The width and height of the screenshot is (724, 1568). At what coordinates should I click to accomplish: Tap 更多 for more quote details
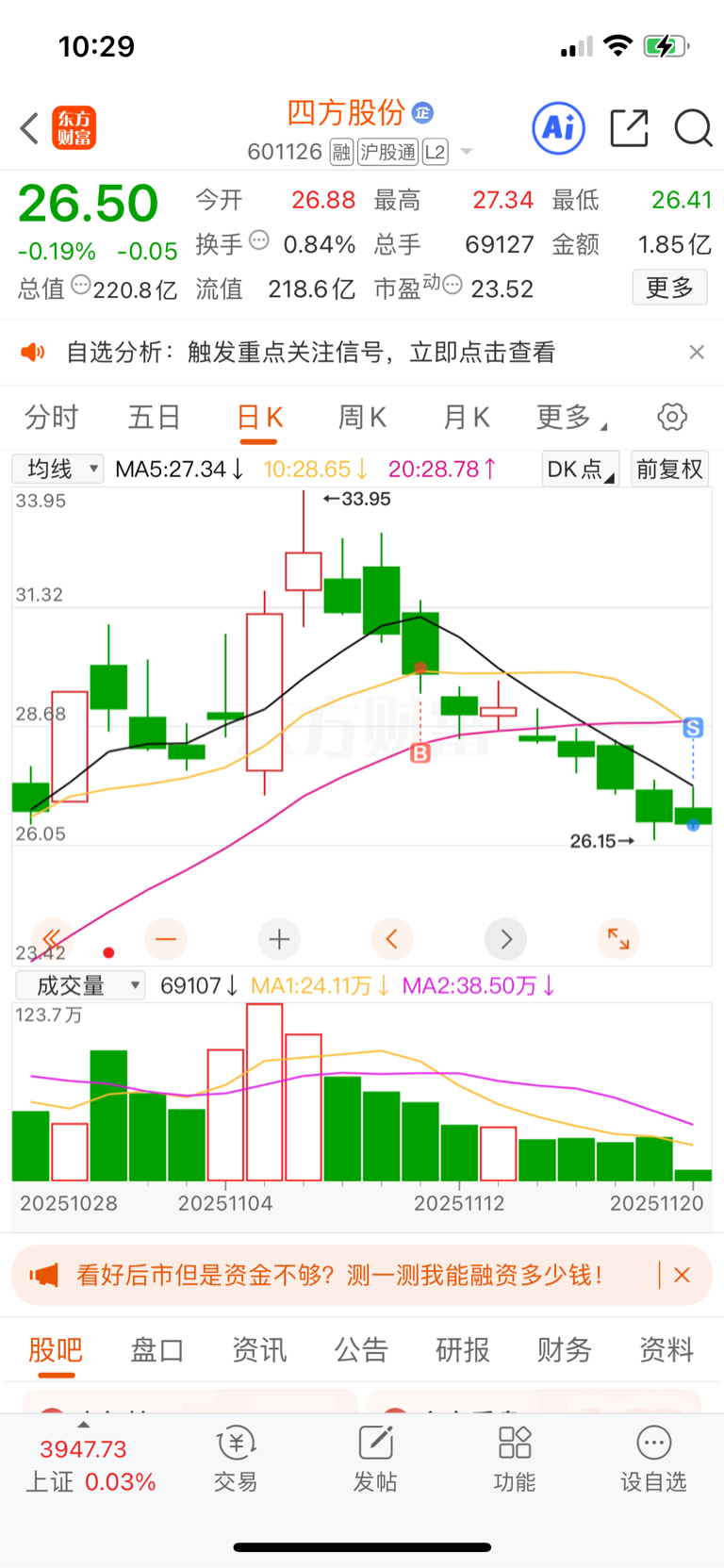click(x=669, y=288)
